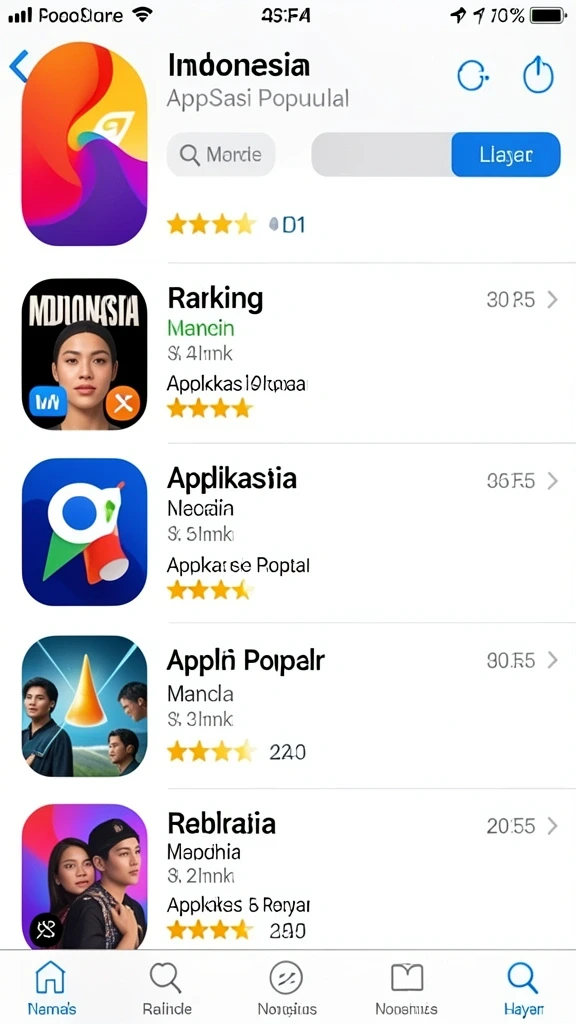Go back using the top-left arrow
The image size is (576, 1024).
coord(18,66)
